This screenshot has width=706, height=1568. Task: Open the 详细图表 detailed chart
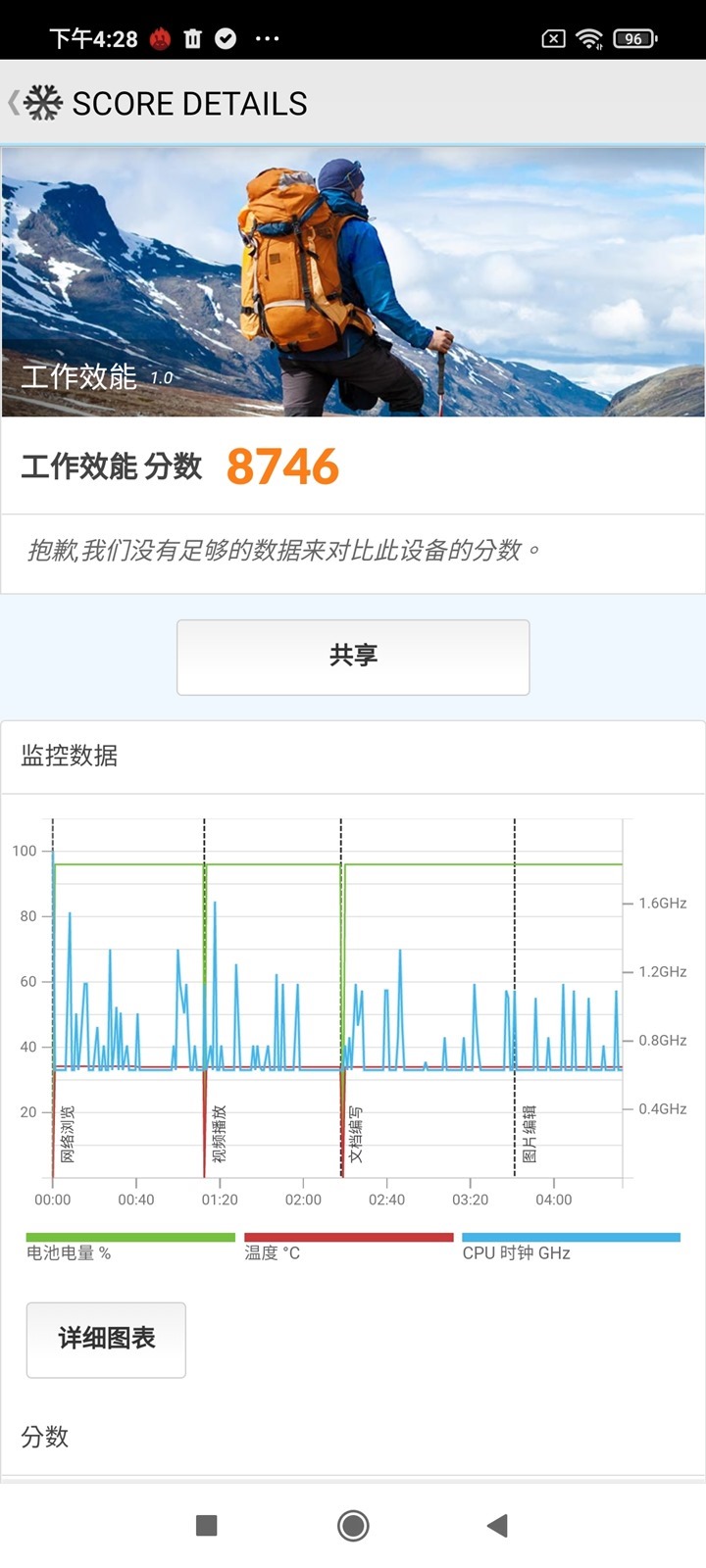click(x=106, y=1339)
